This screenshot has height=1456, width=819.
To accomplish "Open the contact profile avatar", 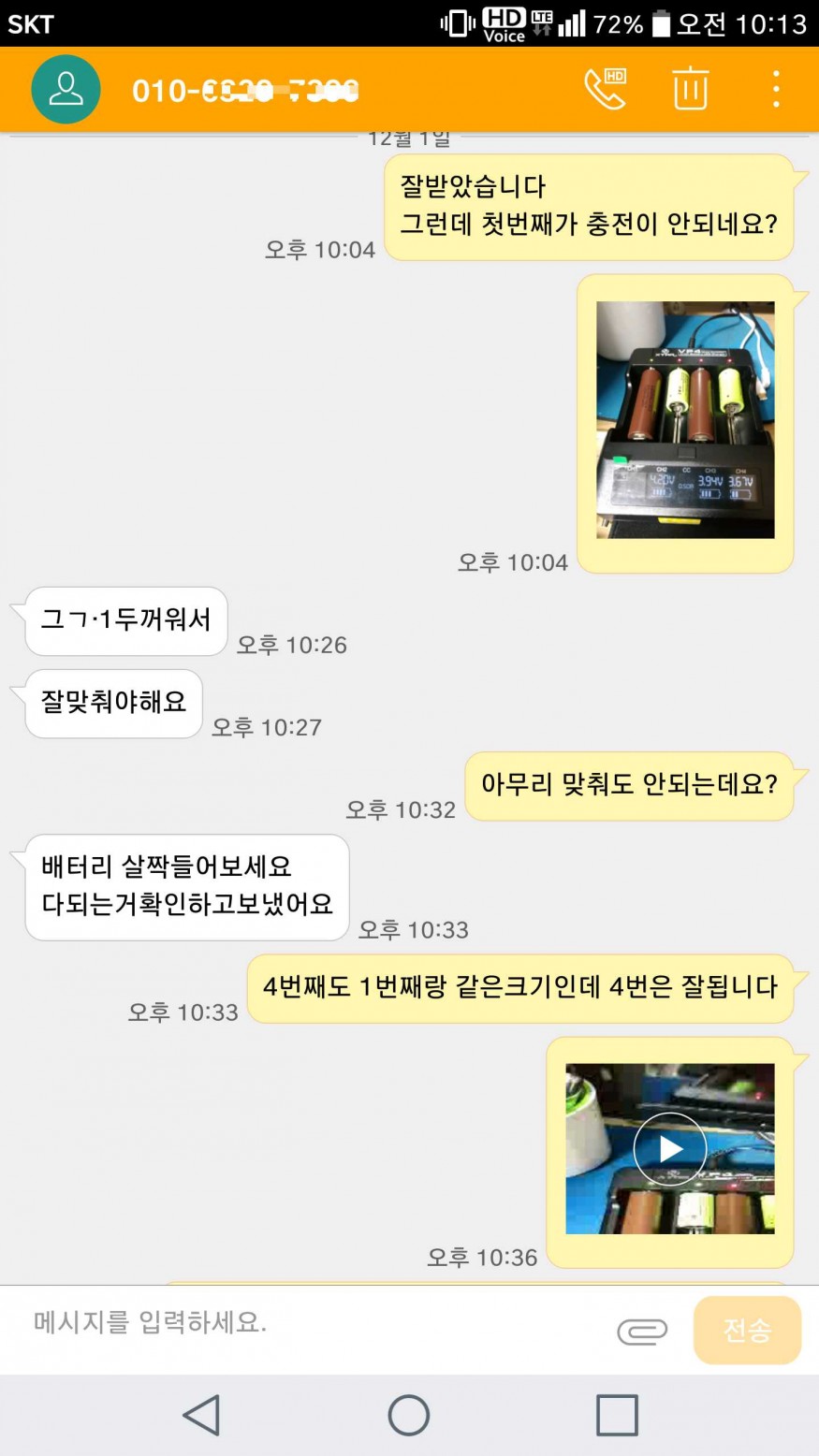I will (66, 90).
